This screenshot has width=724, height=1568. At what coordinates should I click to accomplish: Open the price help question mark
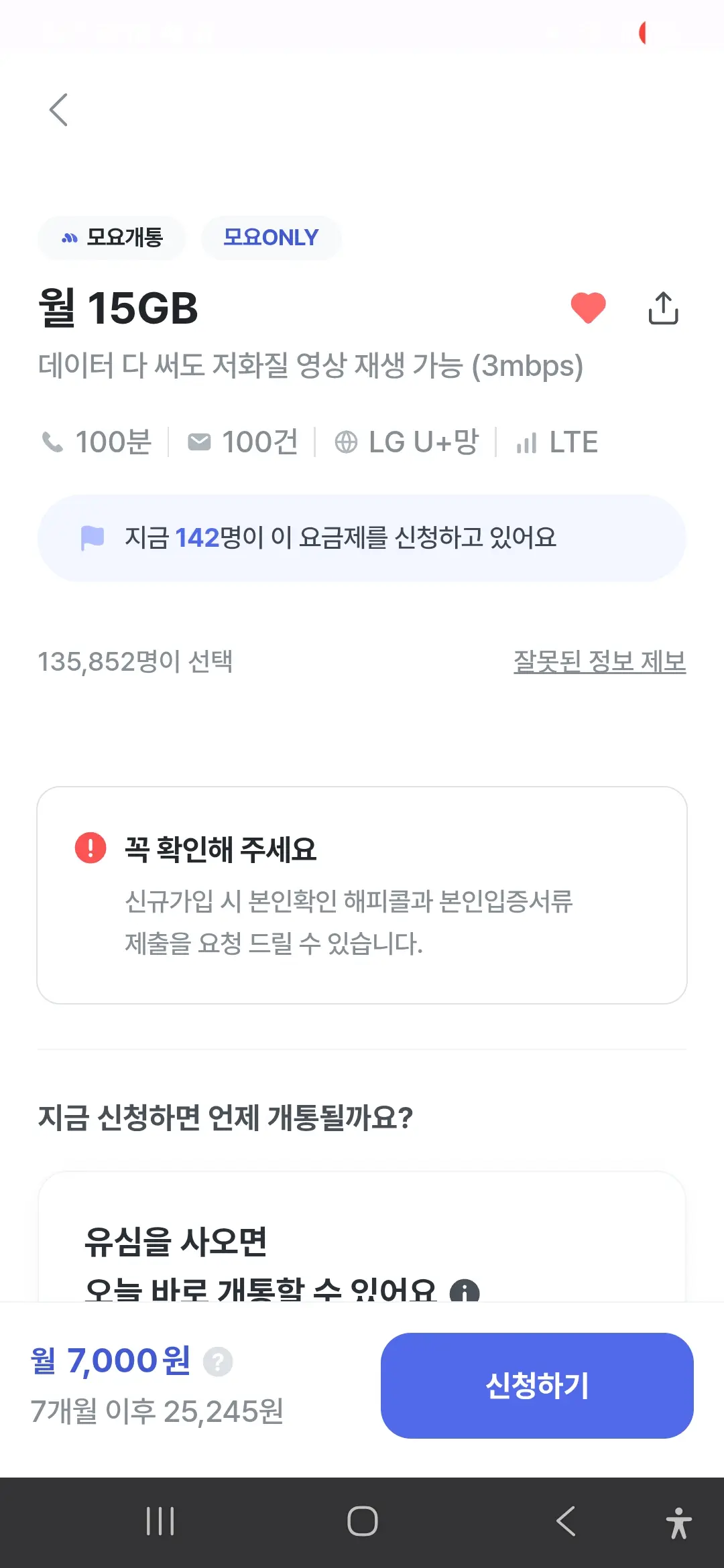[x=218, y=1362]
